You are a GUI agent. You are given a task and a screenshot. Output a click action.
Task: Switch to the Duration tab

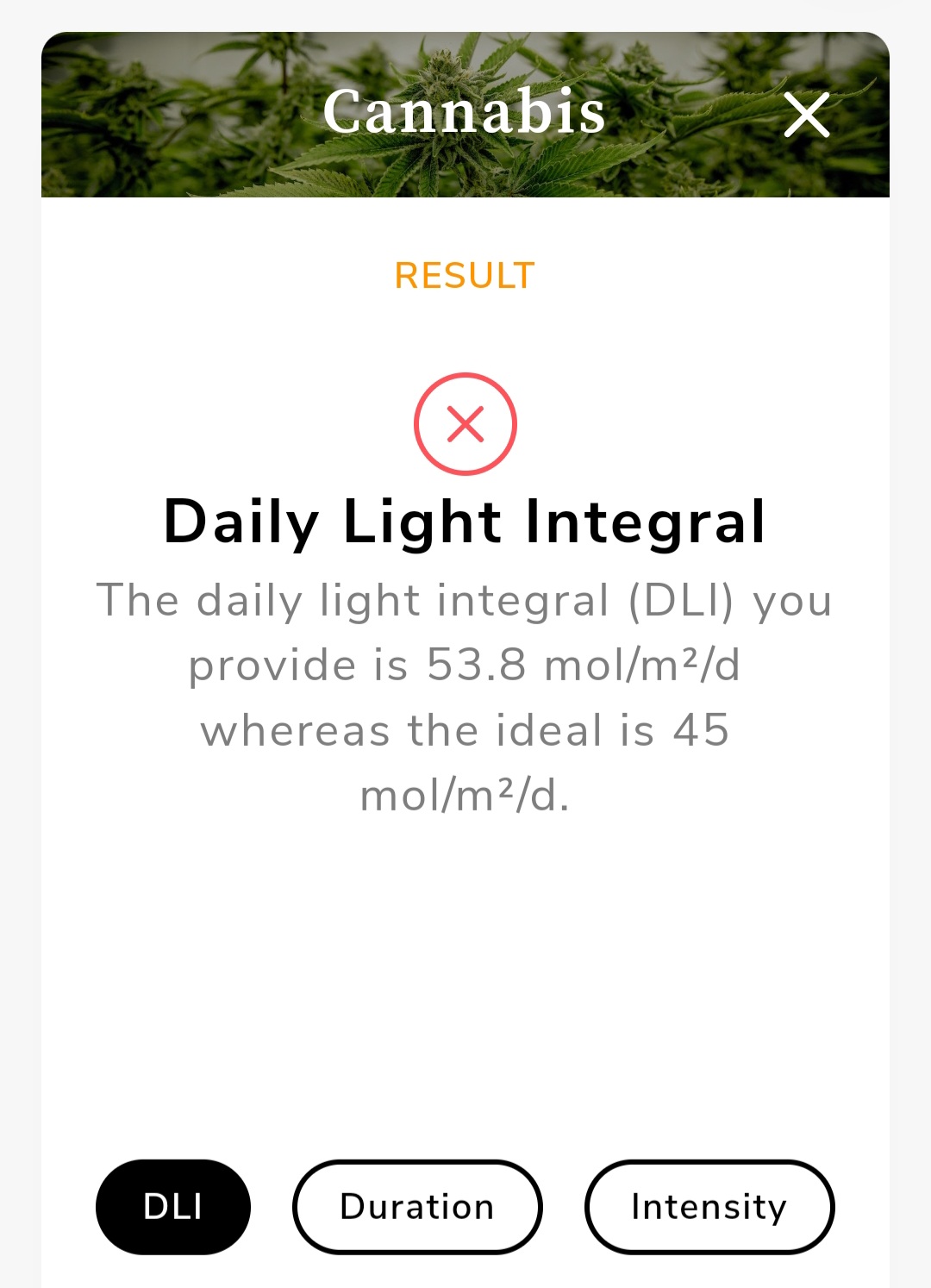pos(417,1206)
